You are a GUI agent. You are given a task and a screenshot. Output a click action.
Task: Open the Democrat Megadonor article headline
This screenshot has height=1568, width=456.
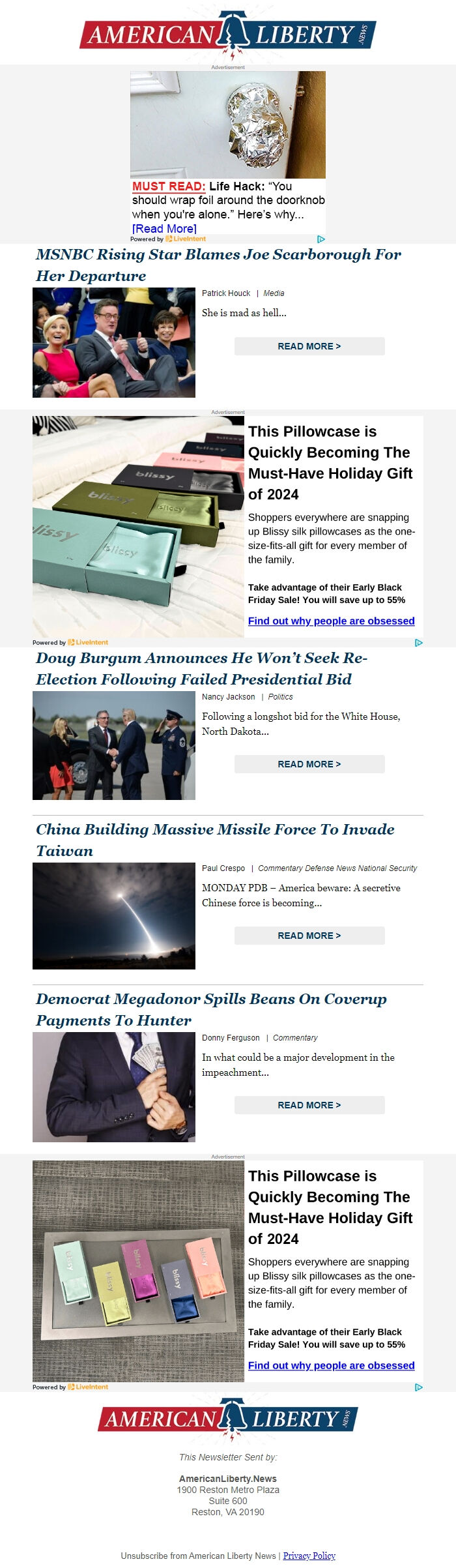tap(211, 1009)
